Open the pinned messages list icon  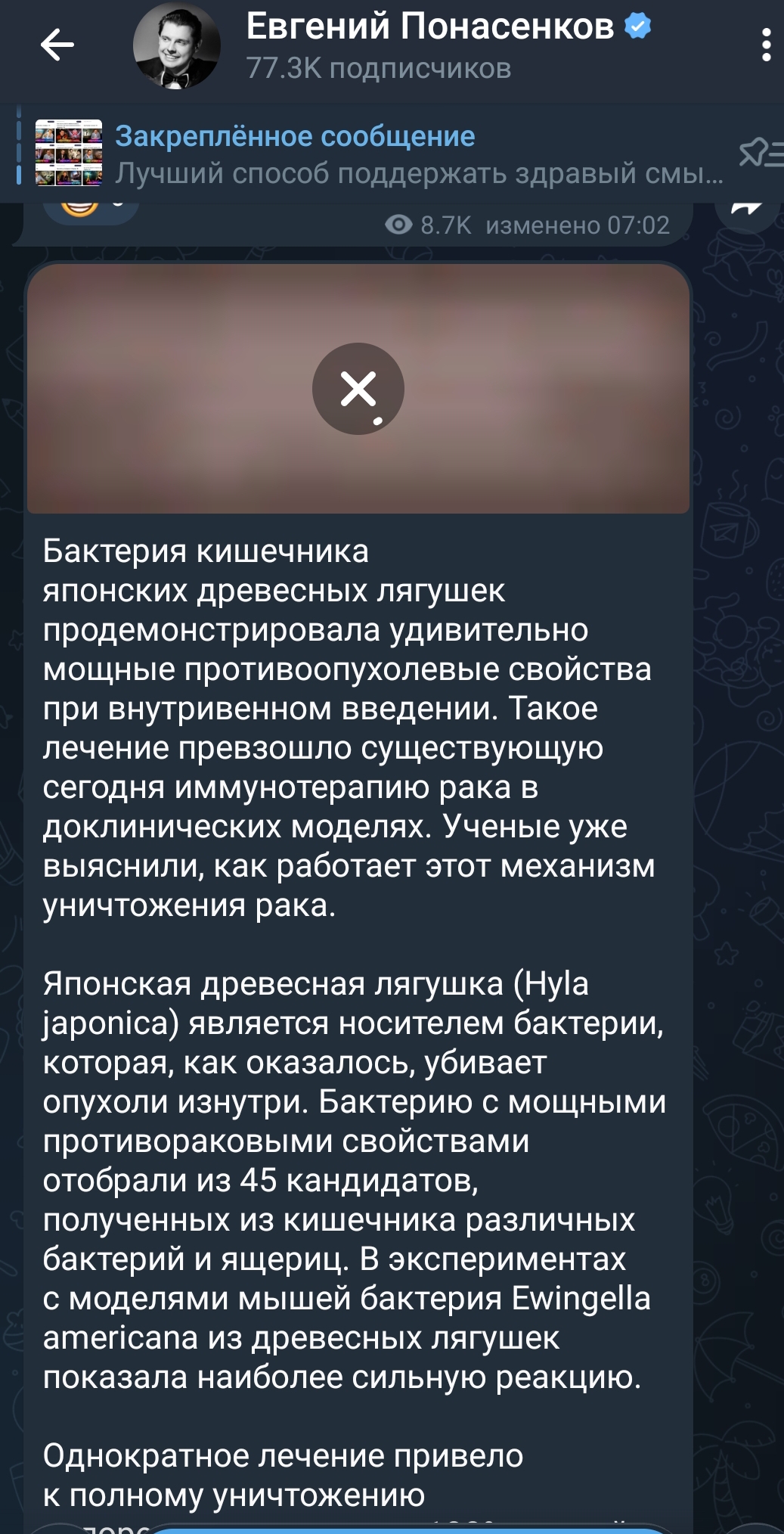tap(761, 154)
